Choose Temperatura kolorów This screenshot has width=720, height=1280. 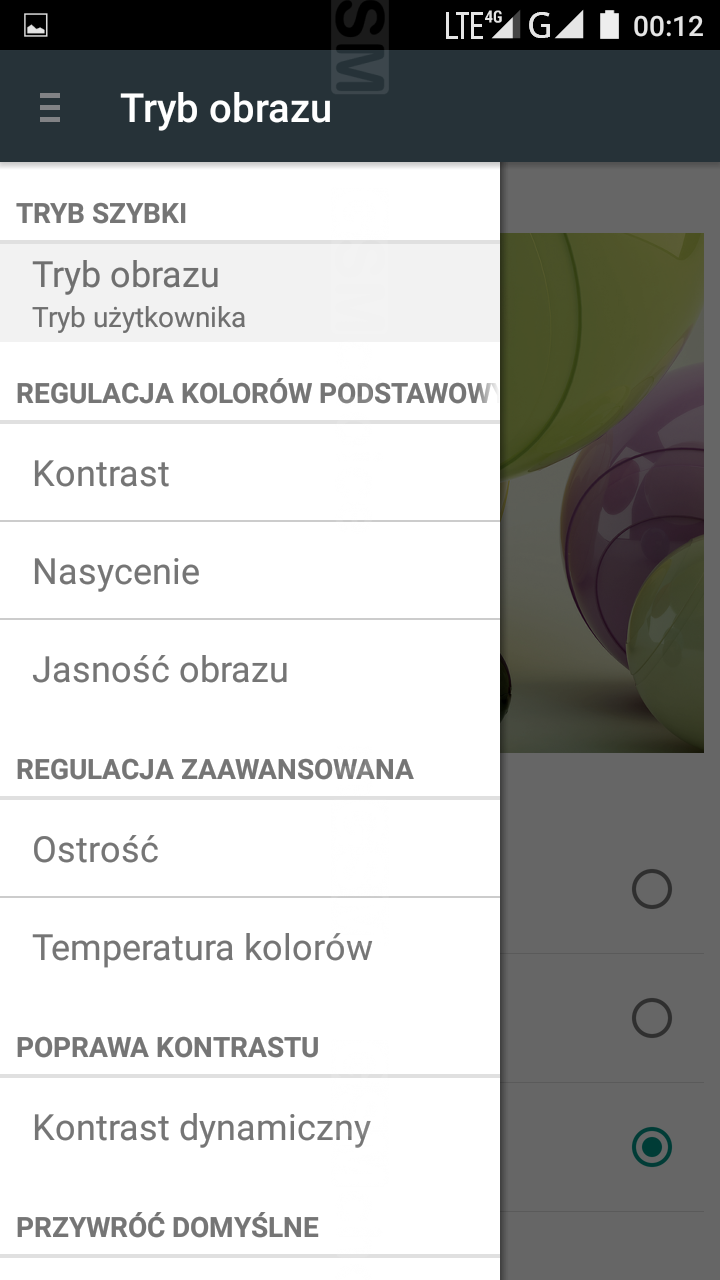(x=250, y=947)
